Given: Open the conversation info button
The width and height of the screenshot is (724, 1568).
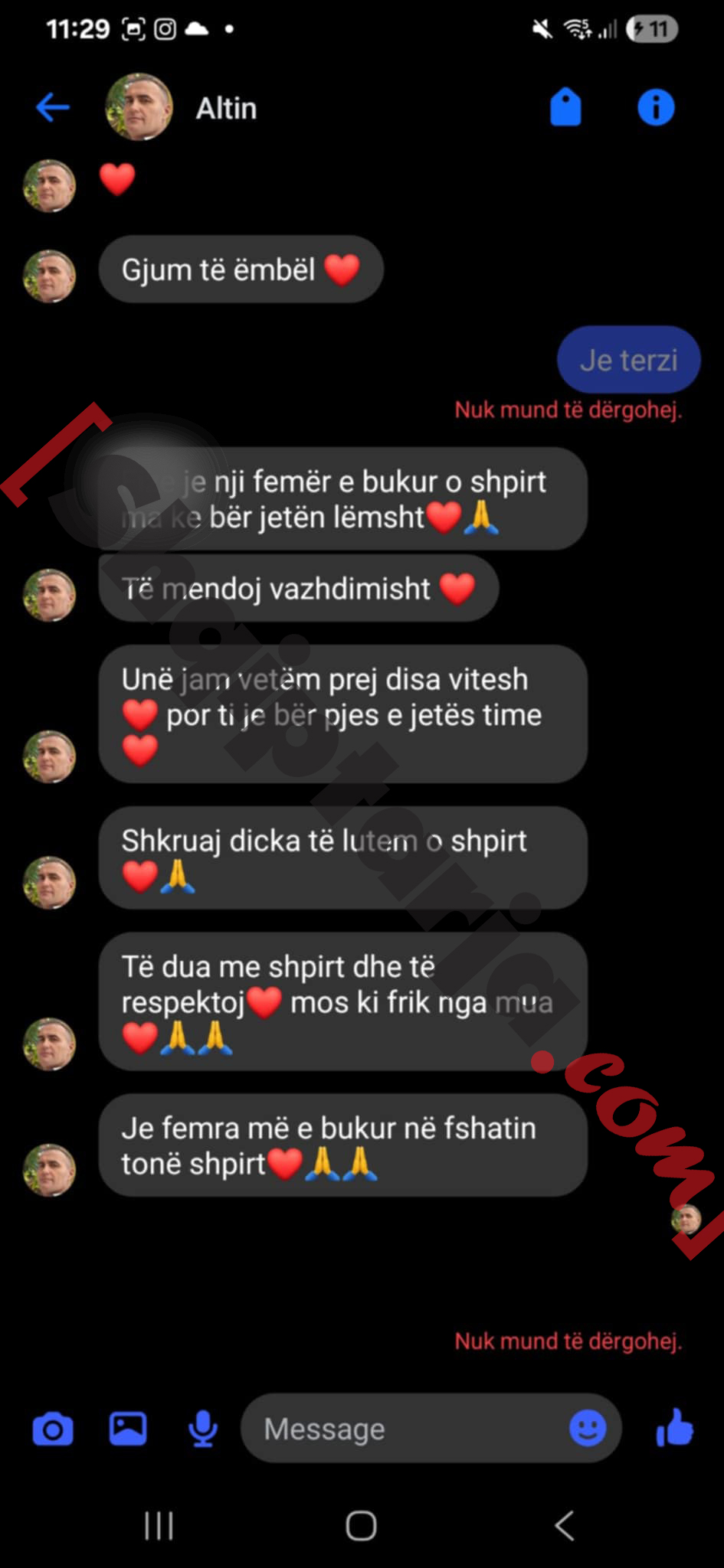Looking at the screenshot, I should pos(656,107).
